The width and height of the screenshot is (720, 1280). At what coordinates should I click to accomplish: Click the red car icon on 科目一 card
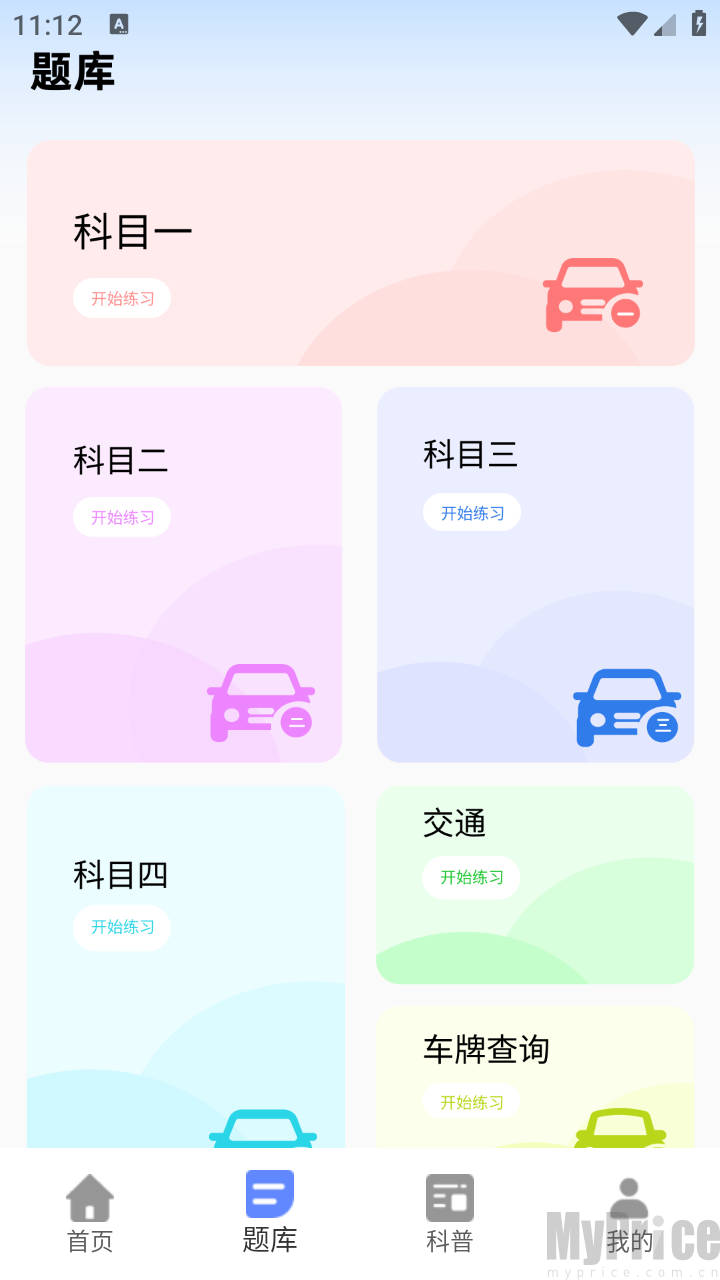click(592, 295)
